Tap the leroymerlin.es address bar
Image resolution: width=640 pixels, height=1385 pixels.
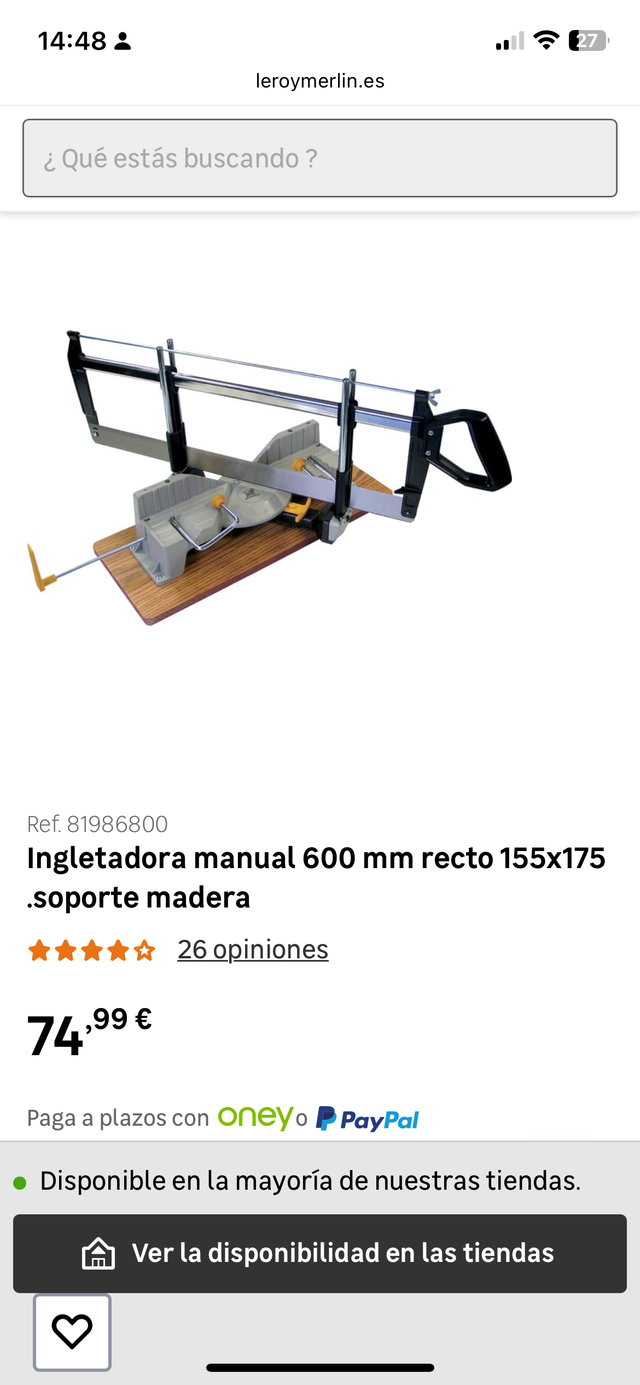pyautogui.click(x=320, y=81)
